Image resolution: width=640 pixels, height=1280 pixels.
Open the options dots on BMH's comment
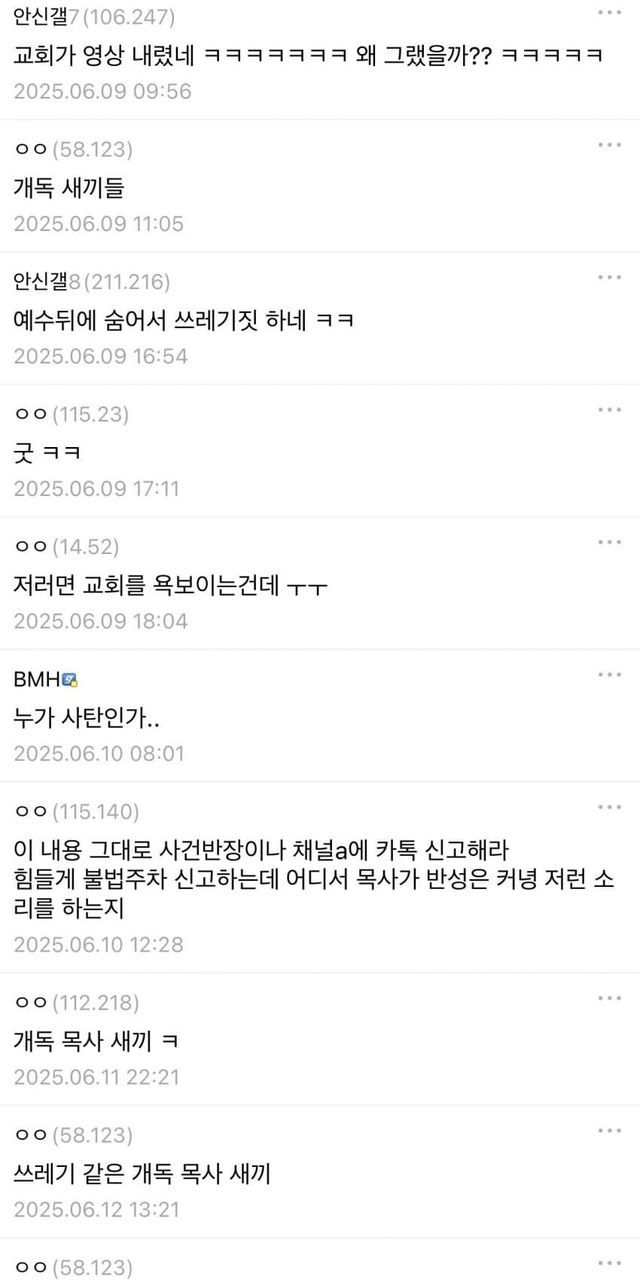tap(609, 675)
